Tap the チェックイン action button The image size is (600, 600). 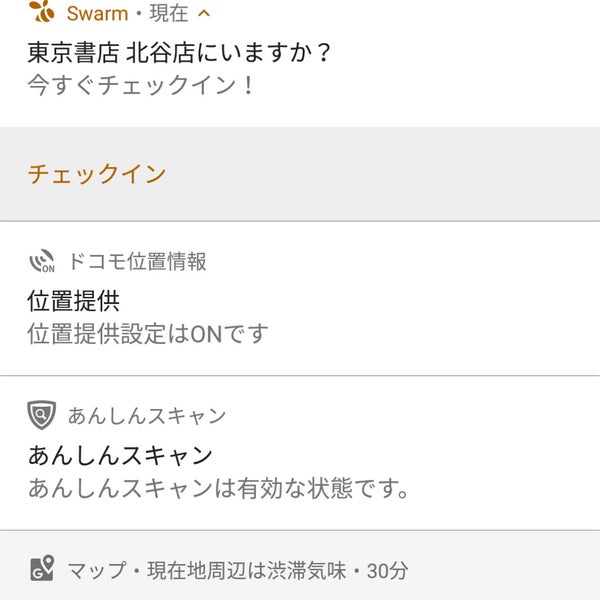coord(97,174)
